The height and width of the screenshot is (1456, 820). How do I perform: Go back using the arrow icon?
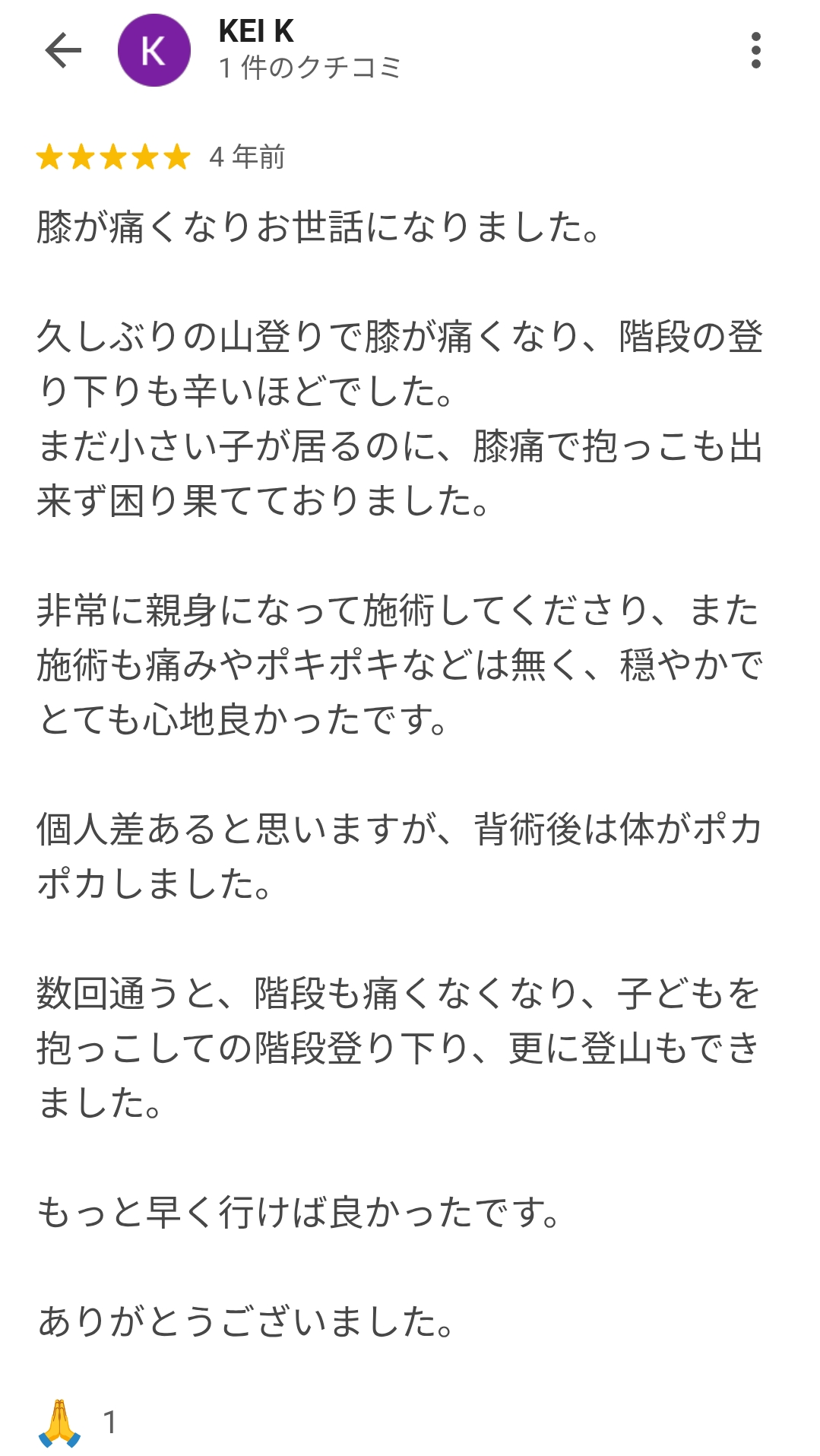63,51
